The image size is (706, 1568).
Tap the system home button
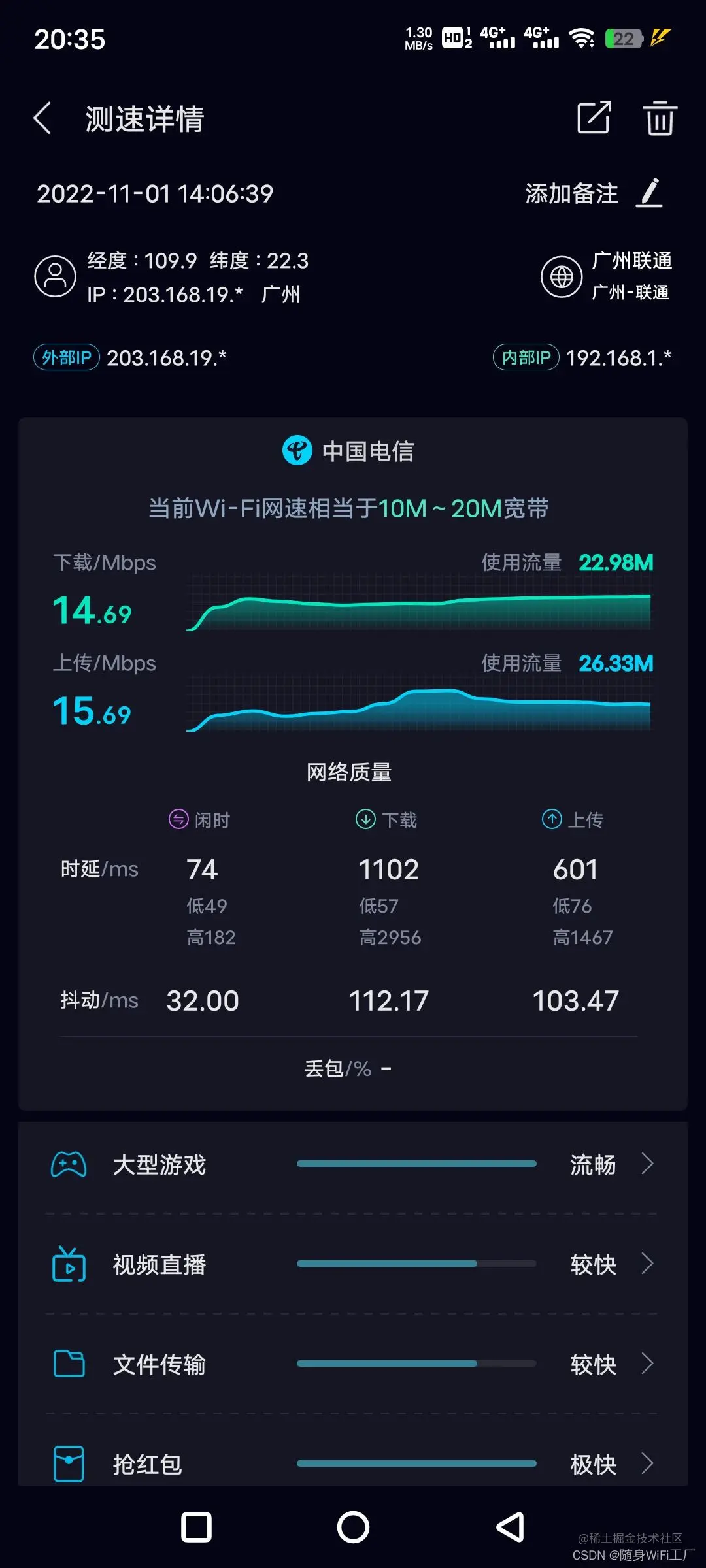point(353,1527)
